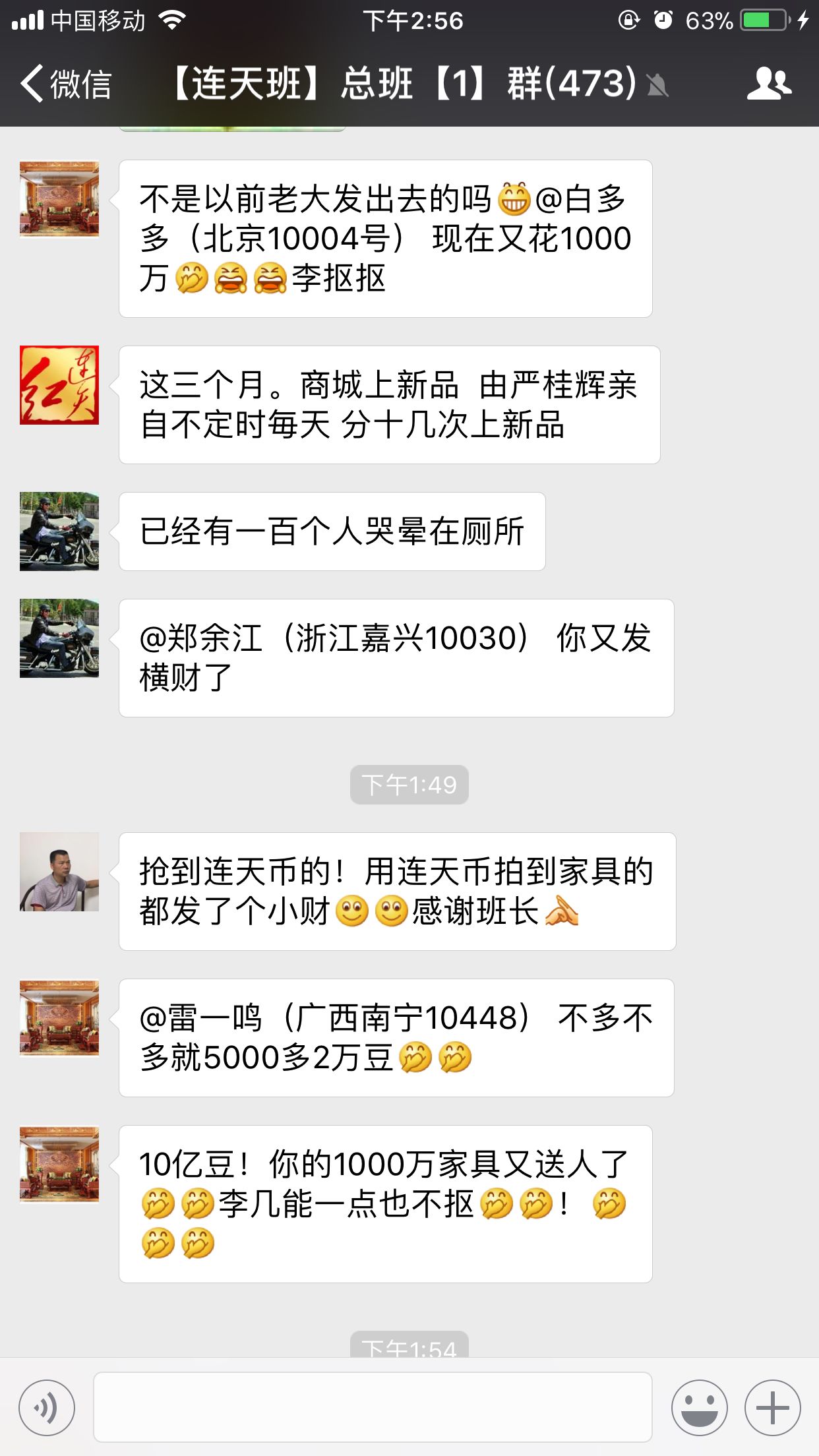819x1456 pixels.
Task: Open the group members info icon
Action: pyautogui.click(x=768, y=84)
